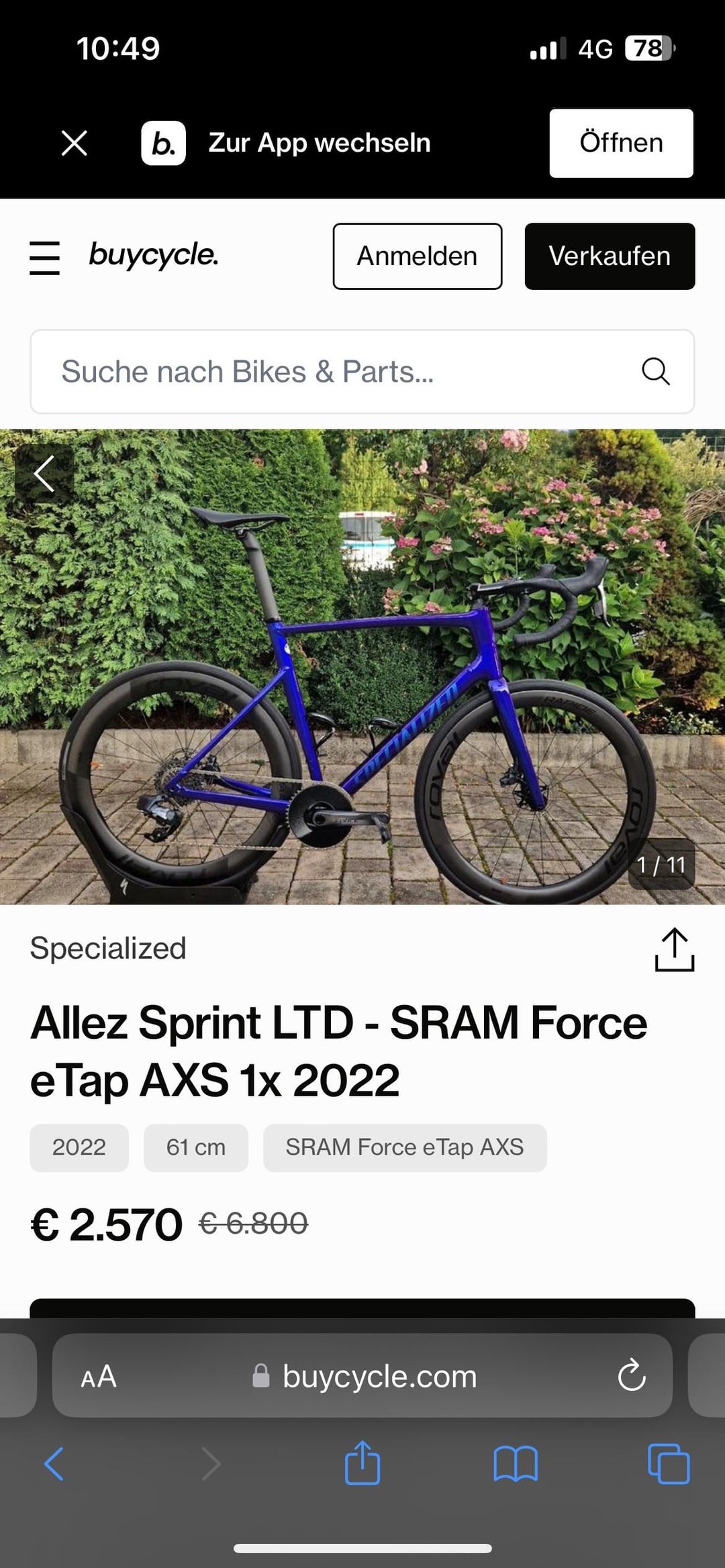
Task: Open Safari bookmarks
Action: [x=515, y=1463]
